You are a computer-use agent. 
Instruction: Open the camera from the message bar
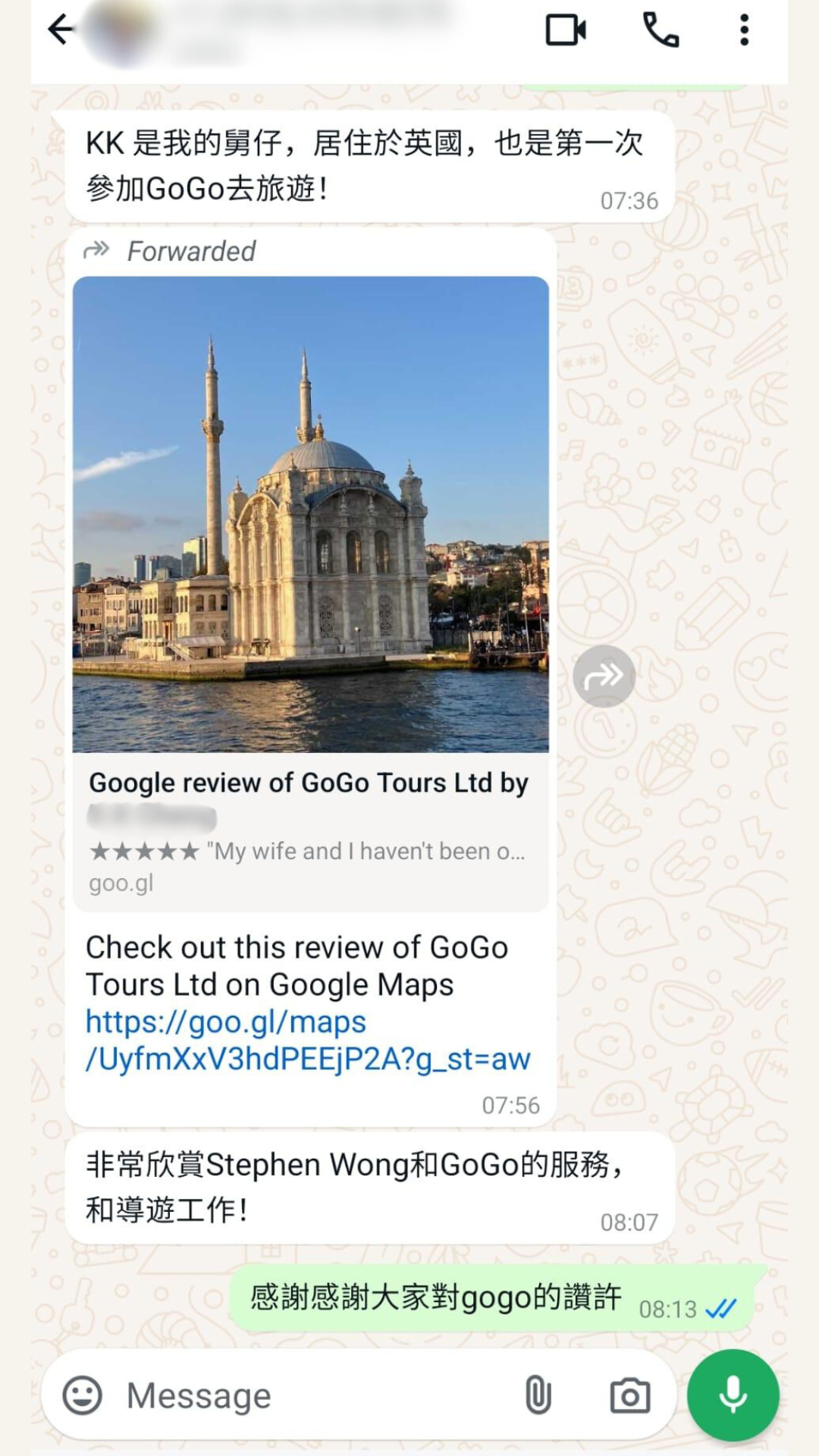[x=630, y=1395]
